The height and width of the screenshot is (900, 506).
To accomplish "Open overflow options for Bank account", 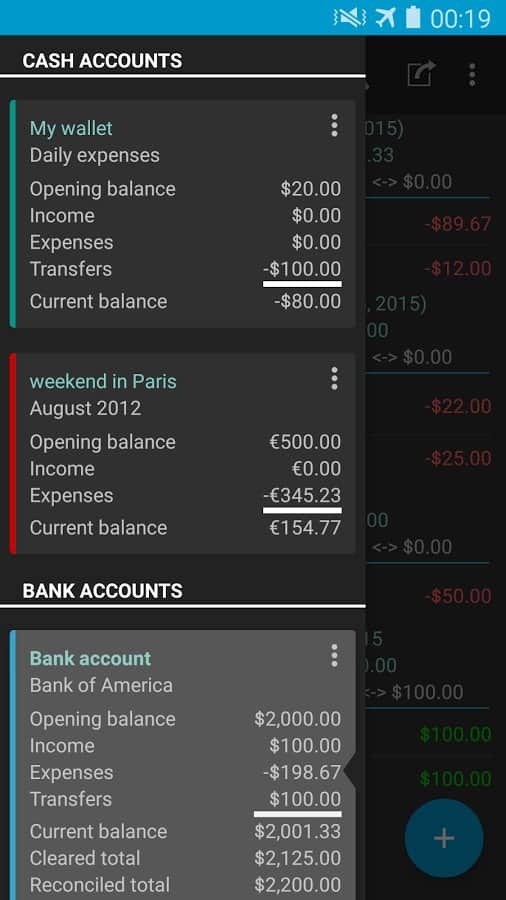I will 334,655.
